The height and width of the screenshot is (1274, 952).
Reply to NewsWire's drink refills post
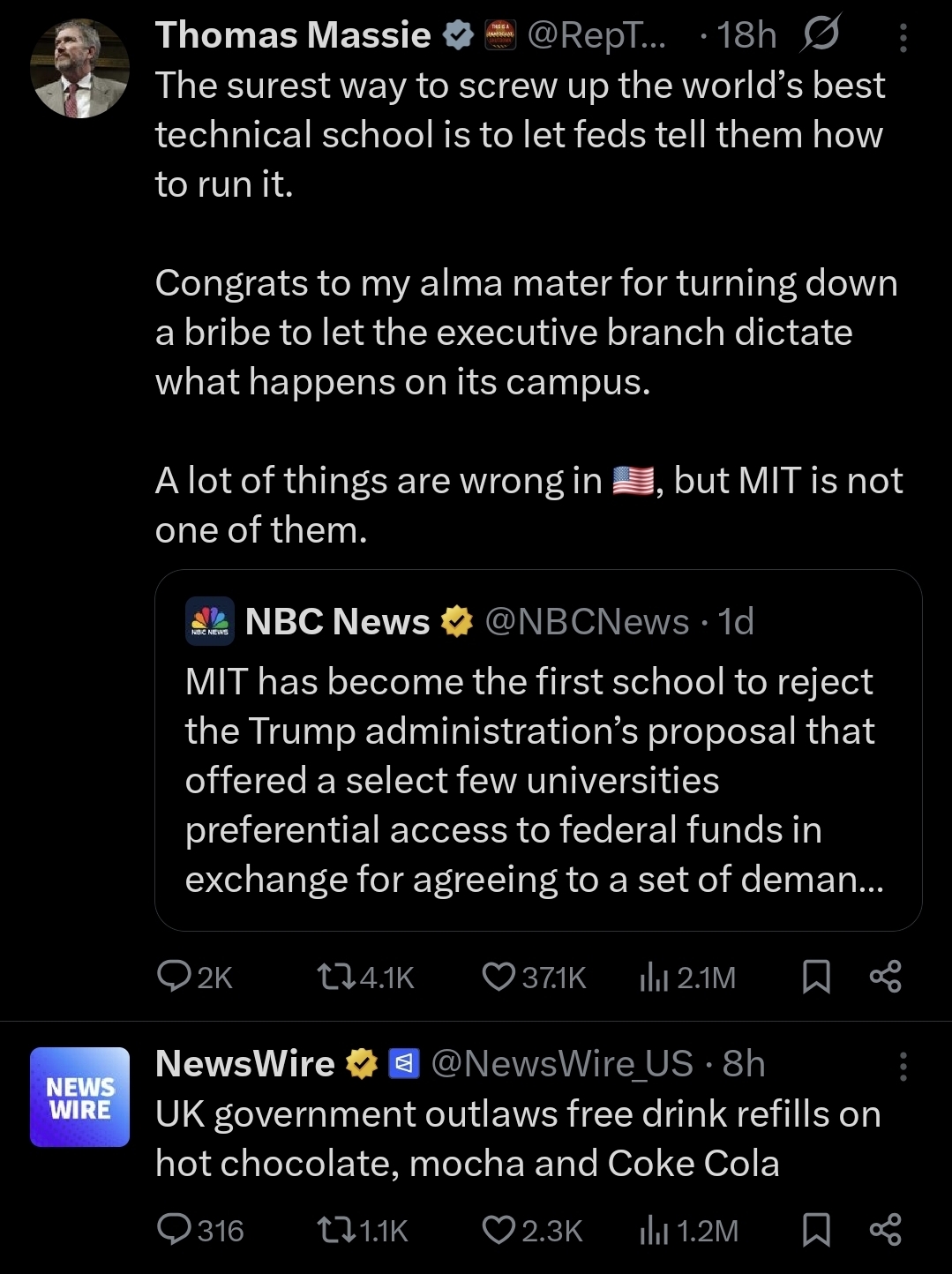[174, 1230]
